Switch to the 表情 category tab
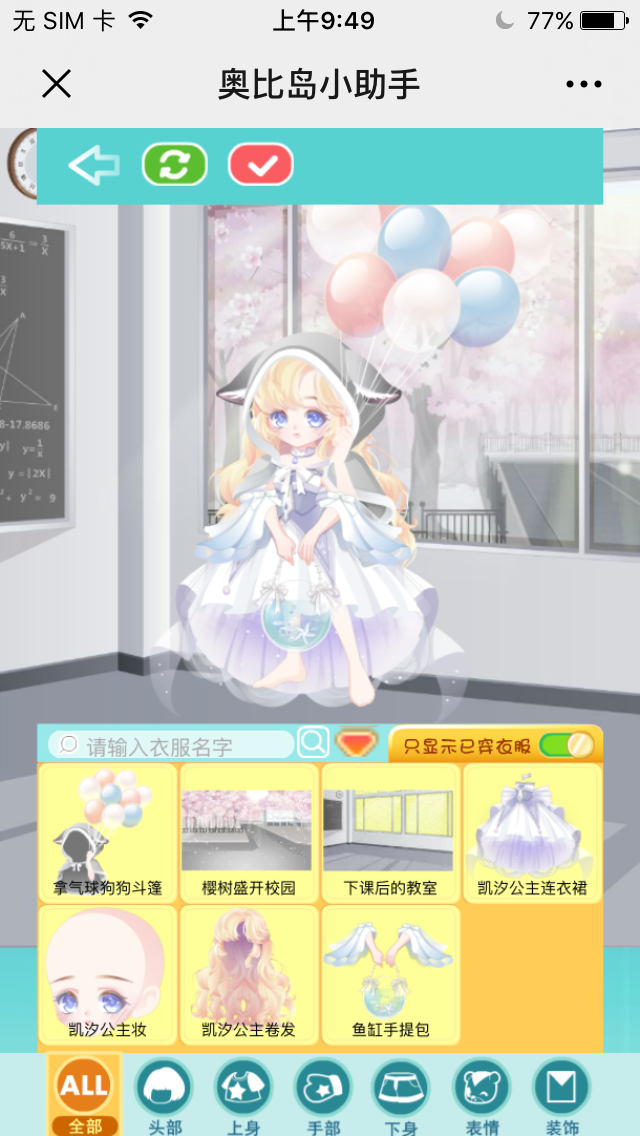This screenshot has width=640, height=1136. 481,1095
